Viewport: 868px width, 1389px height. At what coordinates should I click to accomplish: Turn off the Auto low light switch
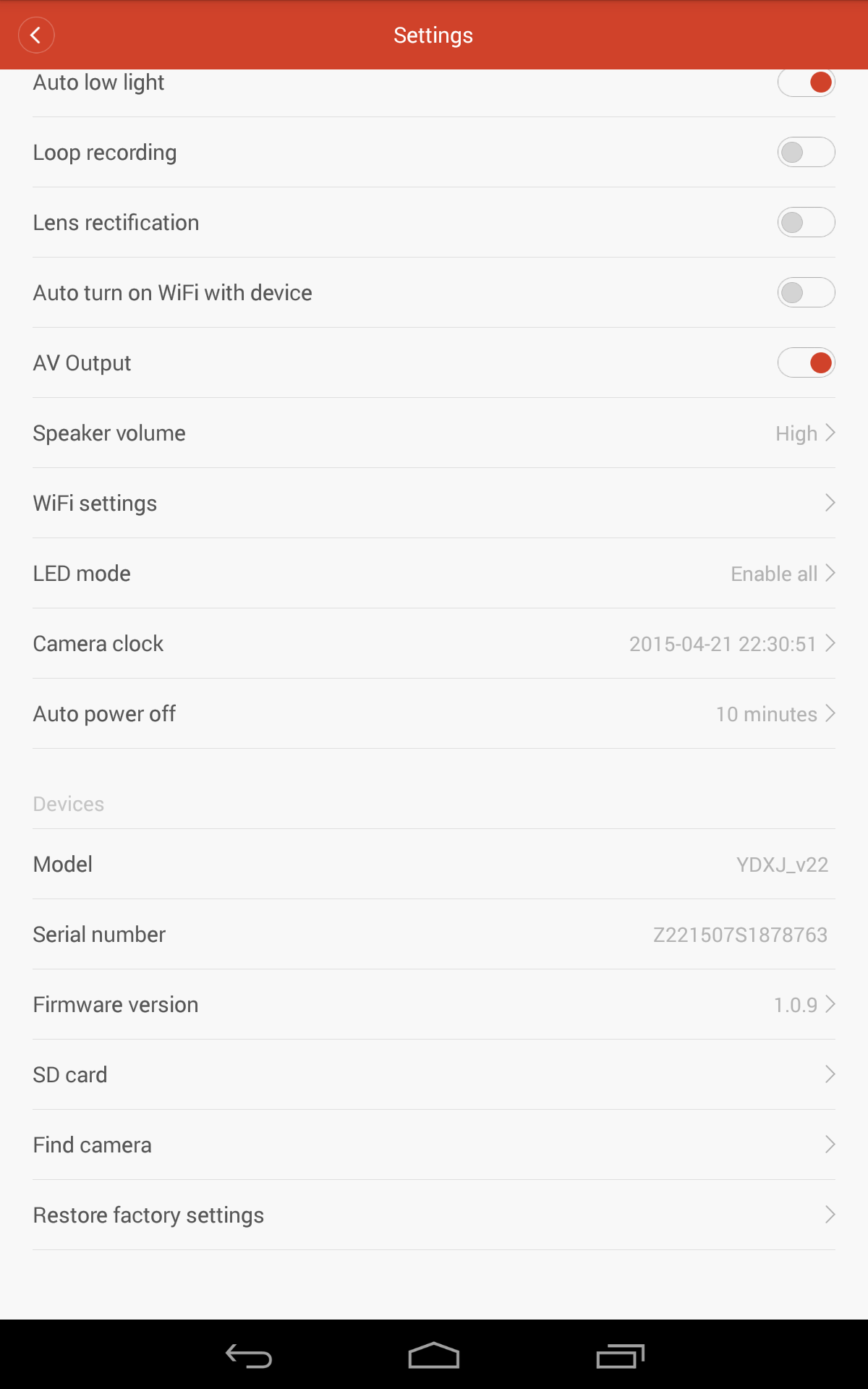point(806,82)
